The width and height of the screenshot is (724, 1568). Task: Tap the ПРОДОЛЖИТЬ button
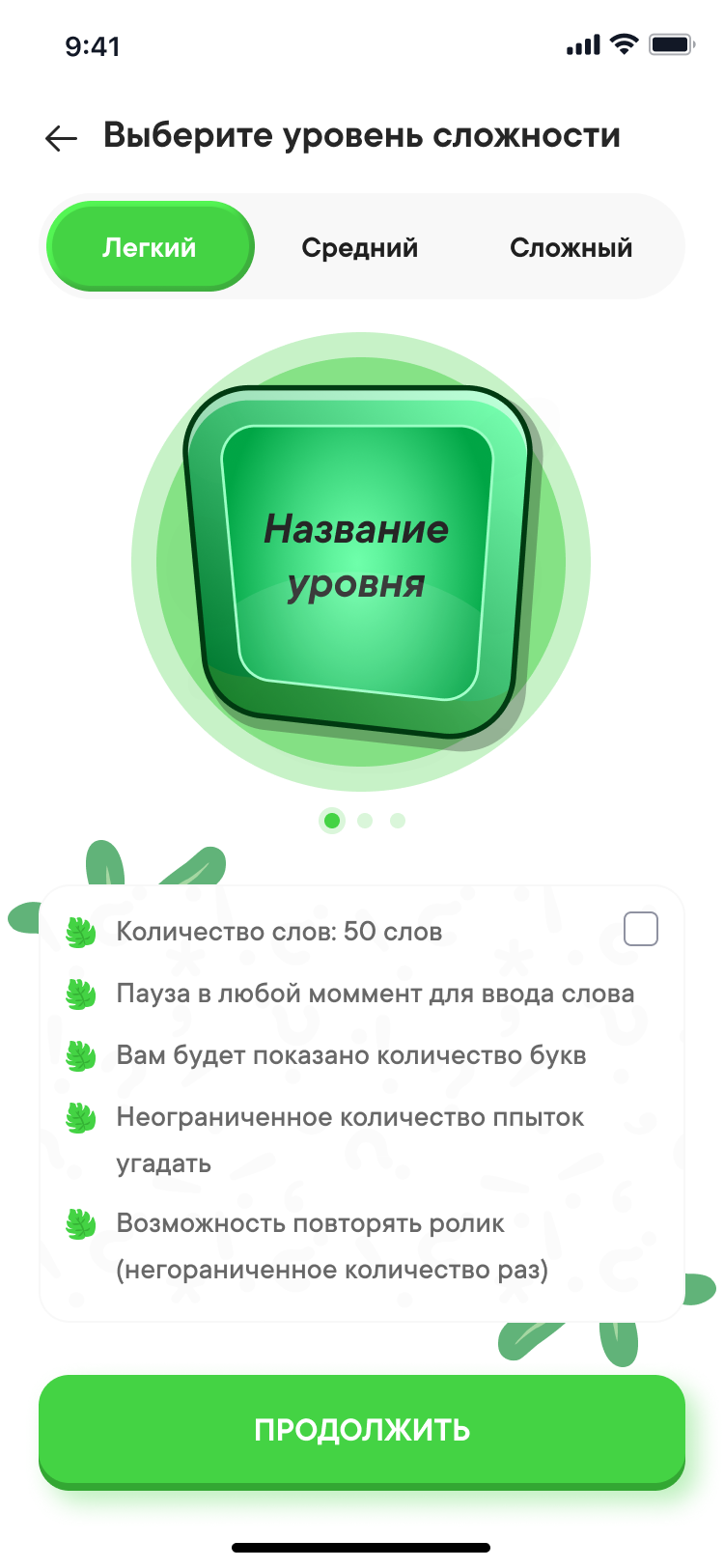362,1430
